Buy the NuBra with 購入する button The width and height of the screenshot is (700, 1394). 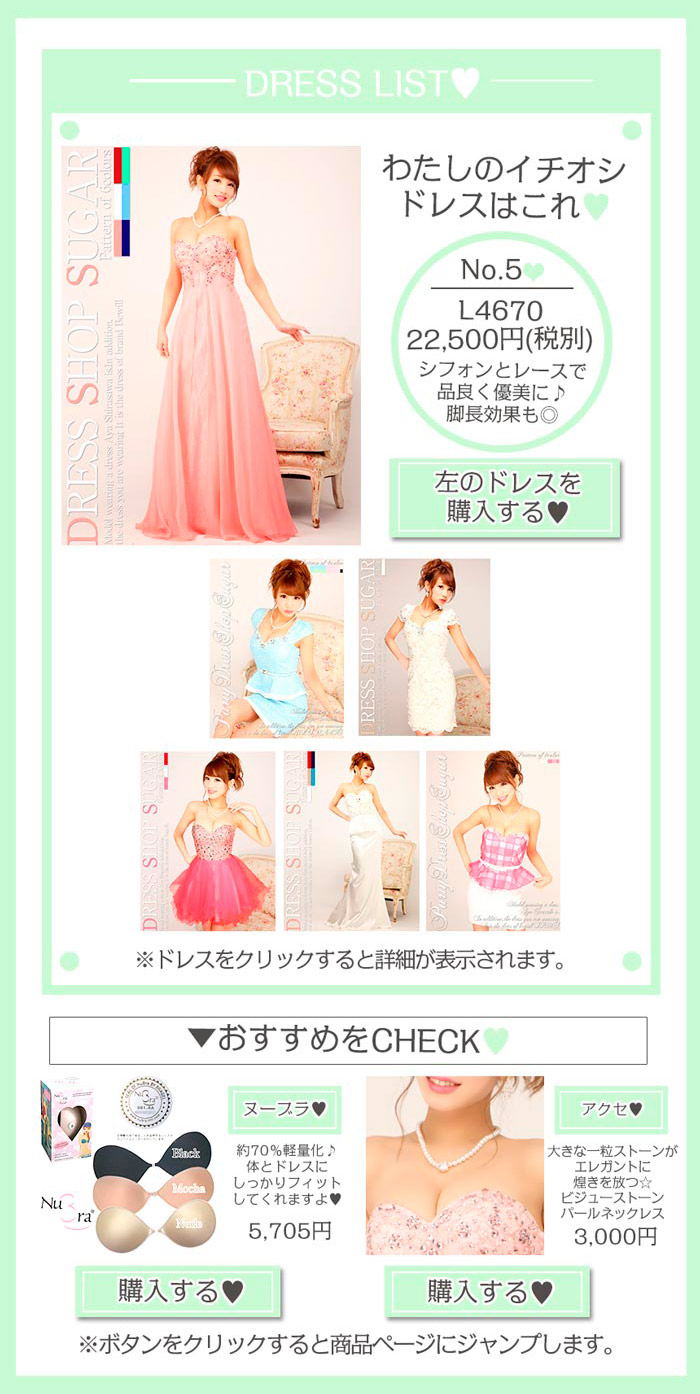tap(179, 1291)
